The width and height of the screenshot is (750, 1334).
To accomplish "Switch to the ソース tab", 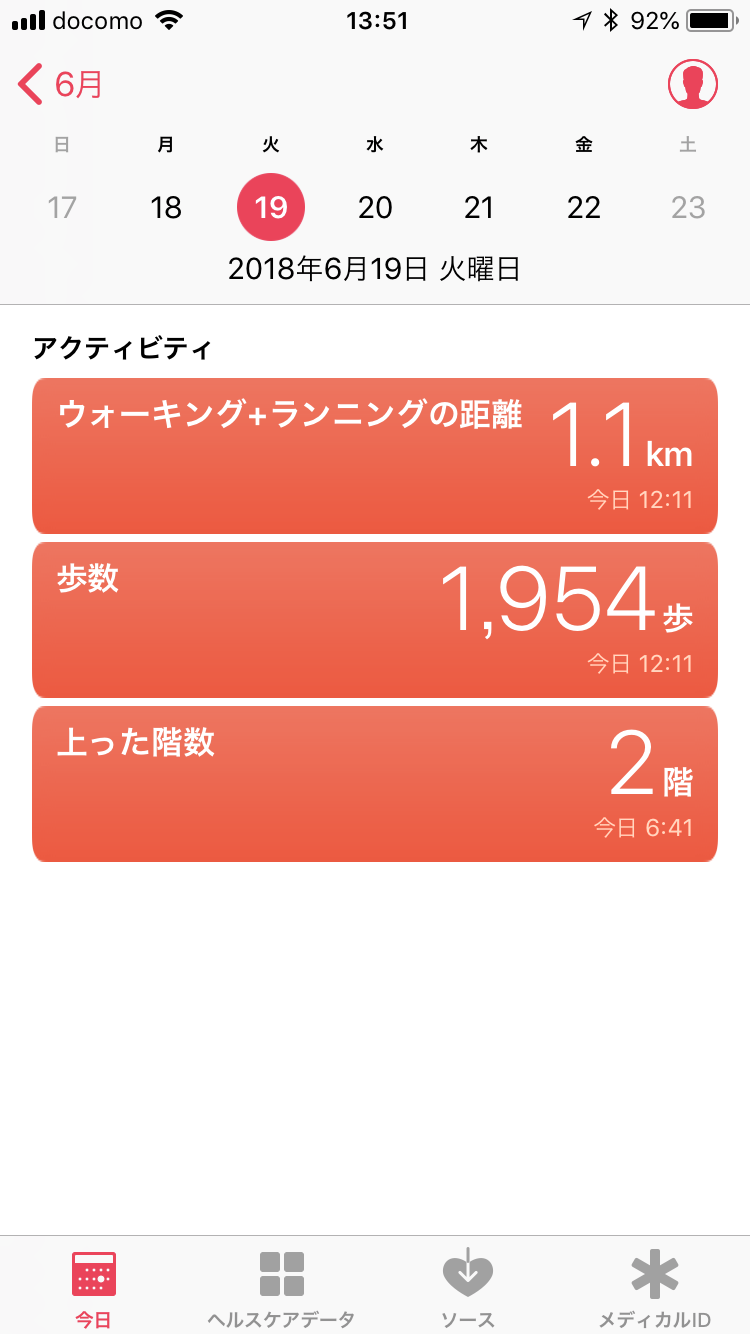I will click(x=468, y=1288).
